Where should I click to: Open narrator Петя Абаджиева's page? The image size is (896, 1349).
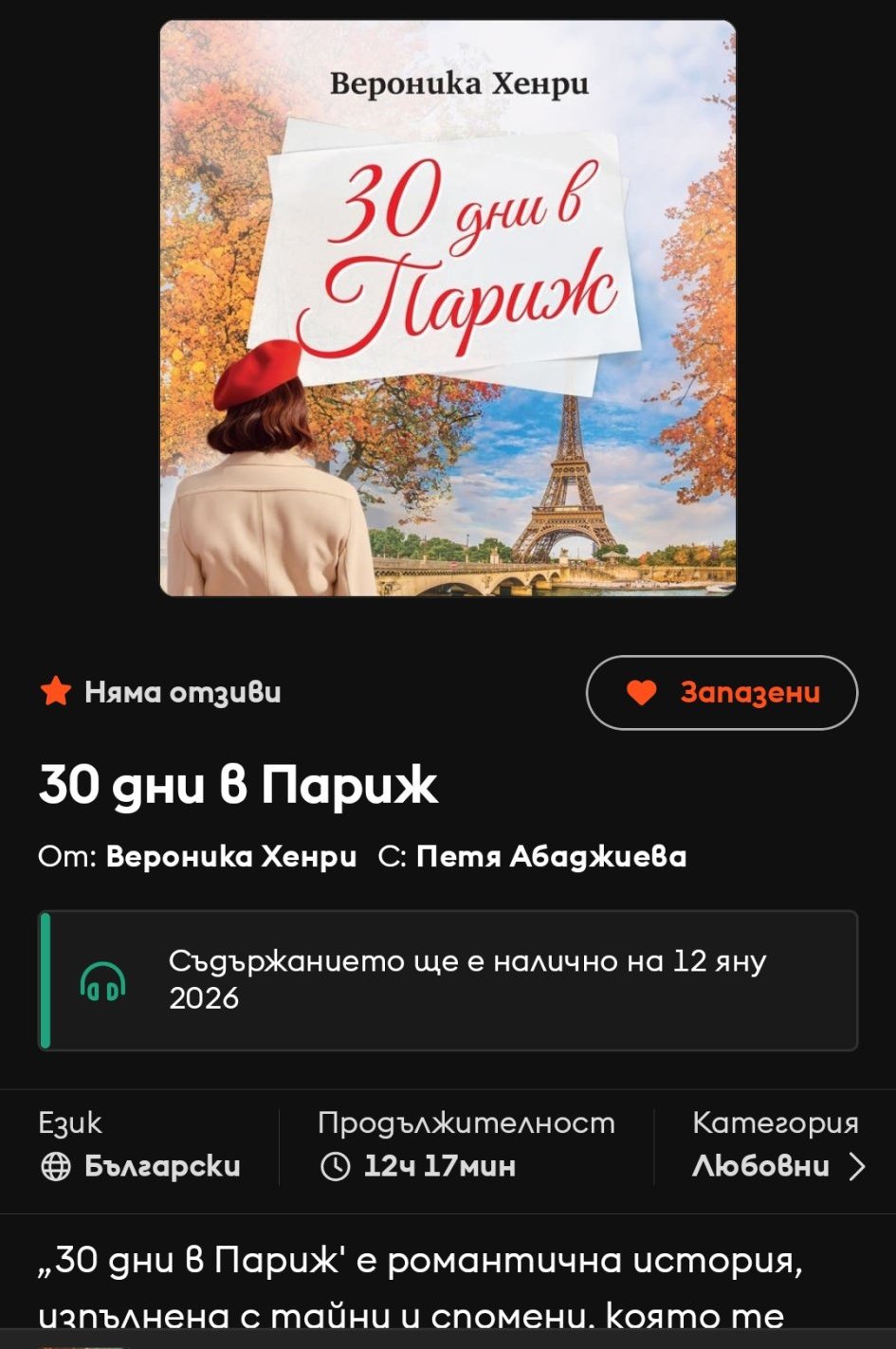coord(551,856)
